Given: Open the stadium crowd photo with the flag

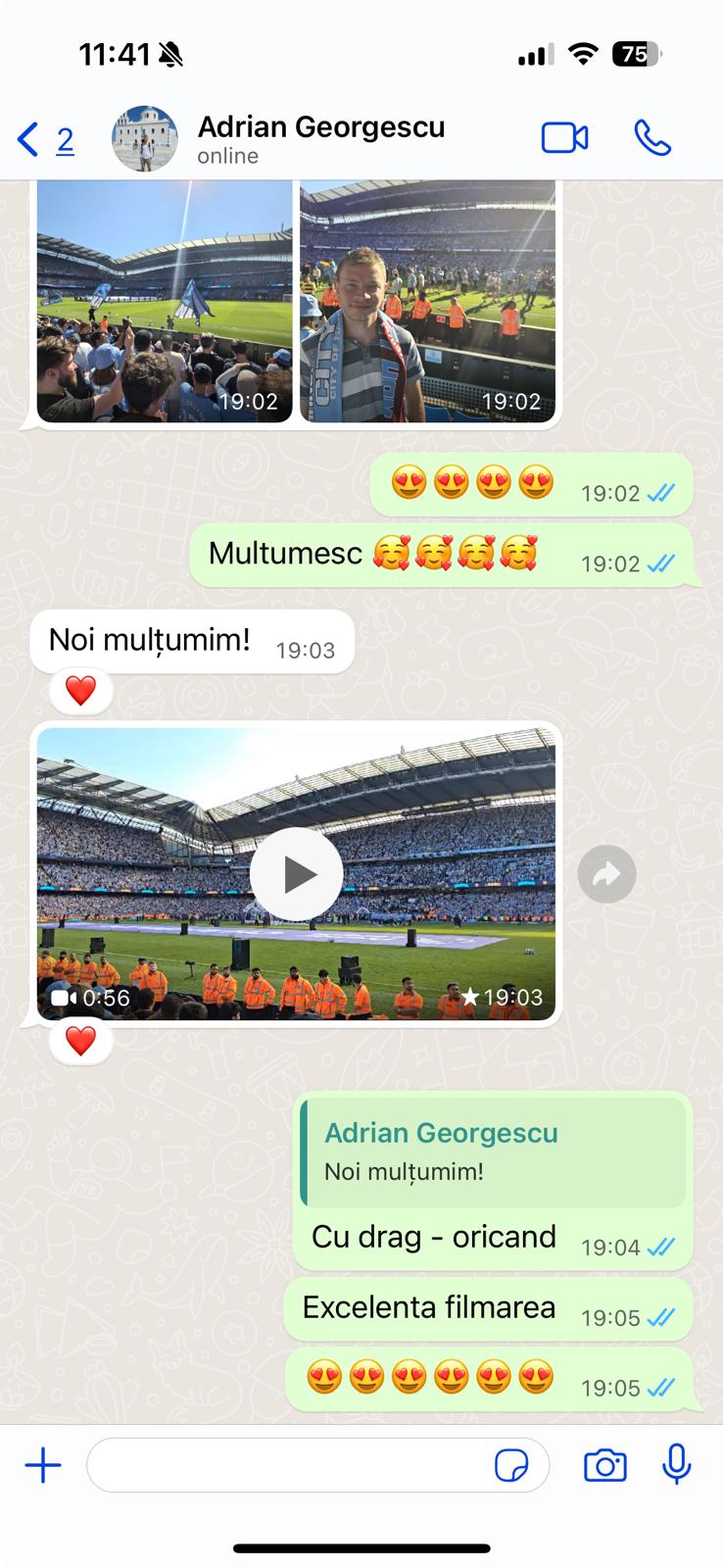Looking at the screenshot, I should click(x=165, y=301).
